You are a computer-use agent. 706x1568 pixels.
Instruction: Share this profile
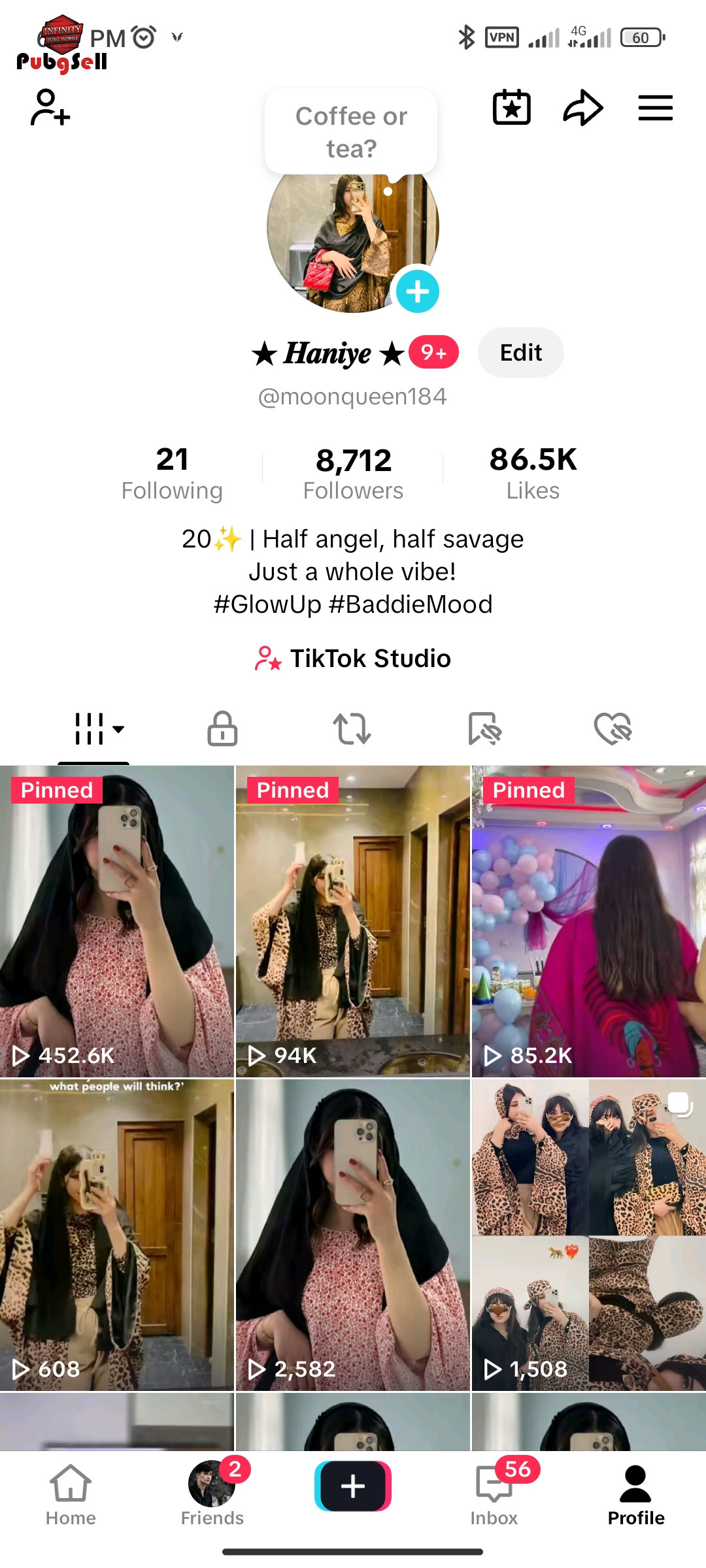coord(583,107)
